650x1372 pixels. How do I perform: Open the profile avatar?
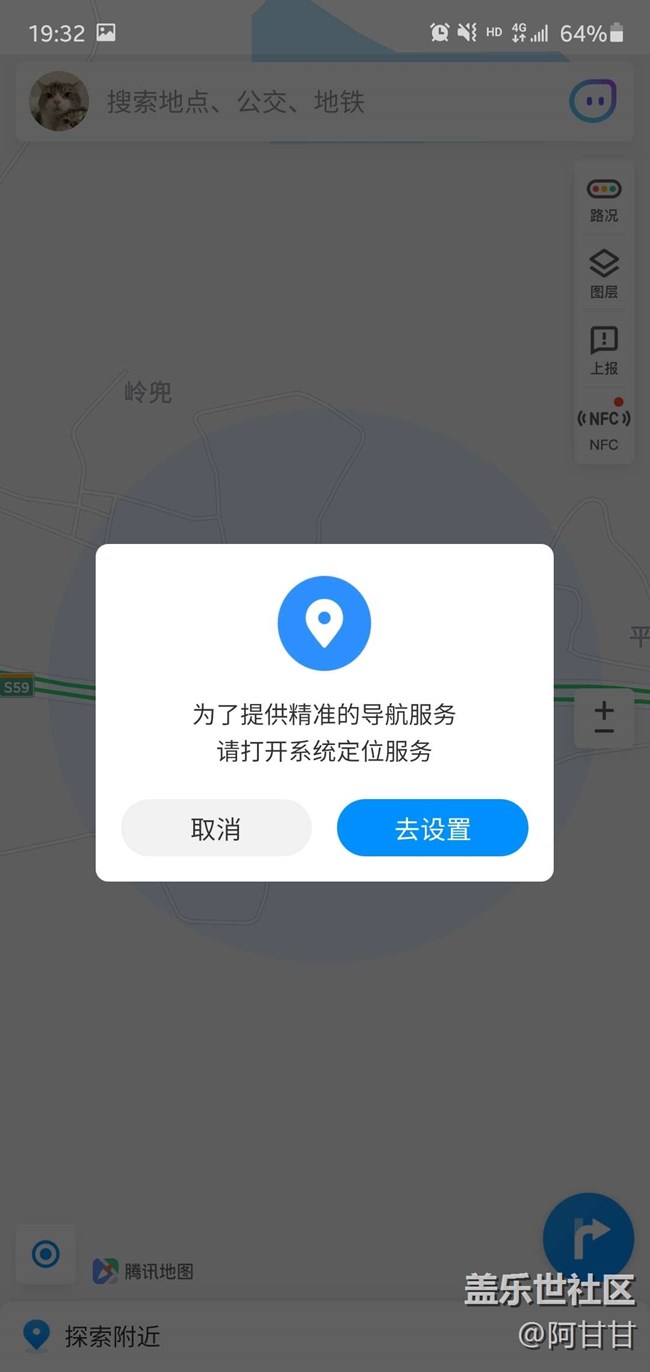pyautogui.click(x=59, y=101)
